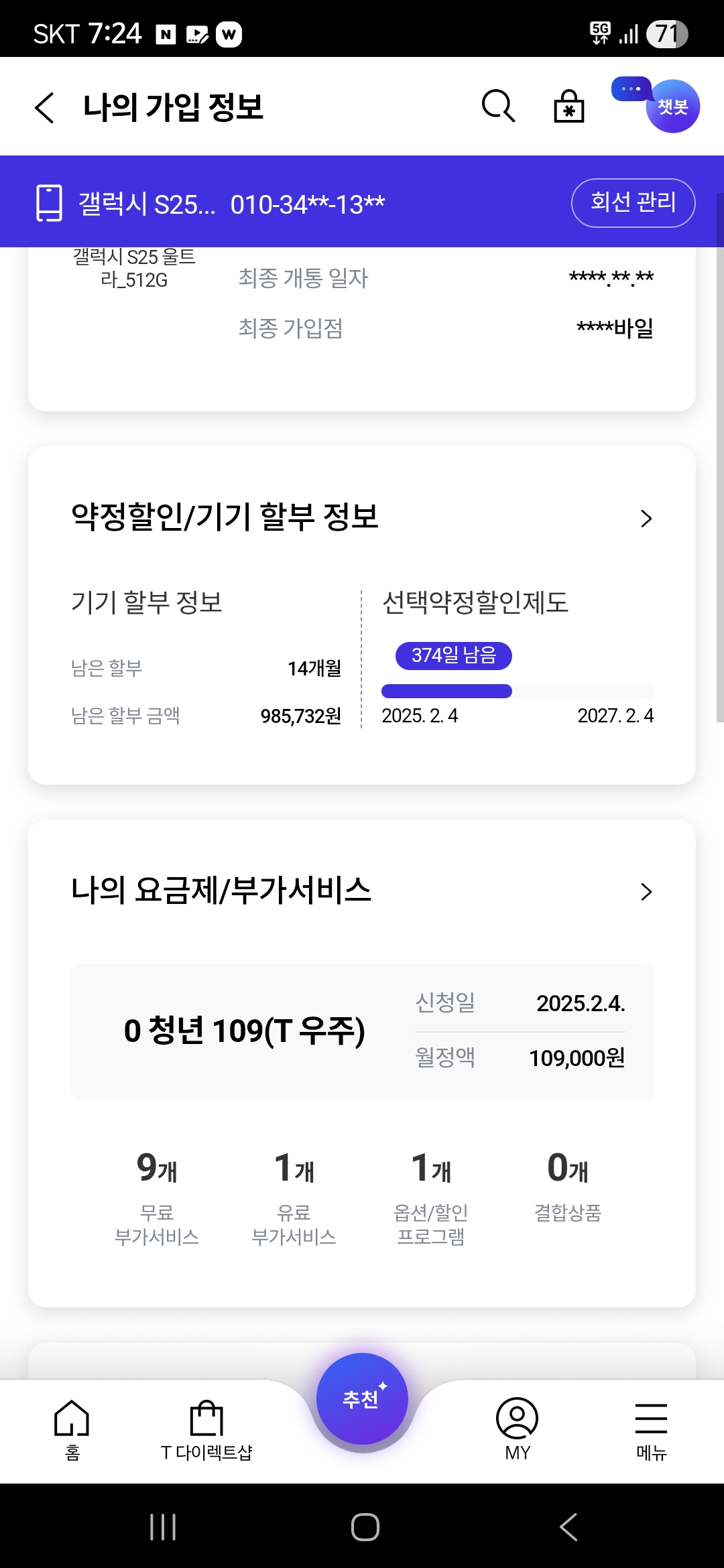
Task: Open 약정할인/기기 할부 정보 details
Action: (x=646, y=518)
